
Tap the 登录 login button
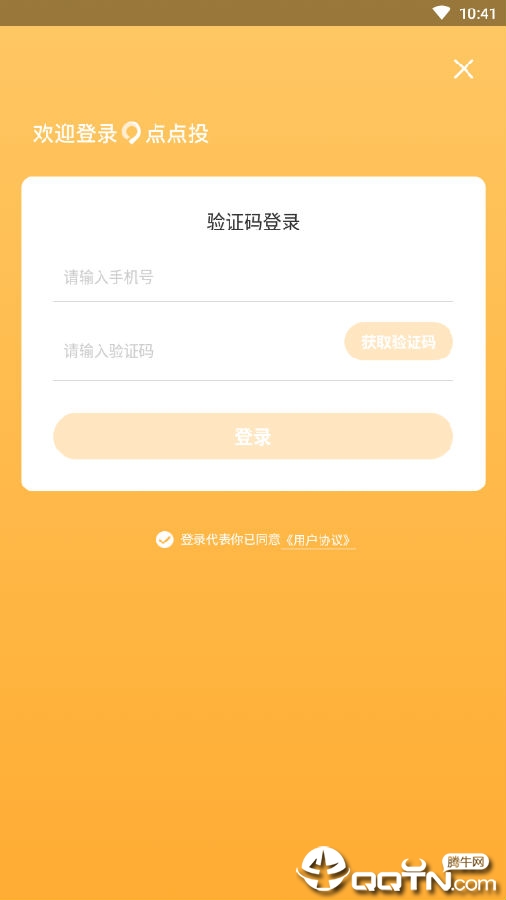(253, 436)
